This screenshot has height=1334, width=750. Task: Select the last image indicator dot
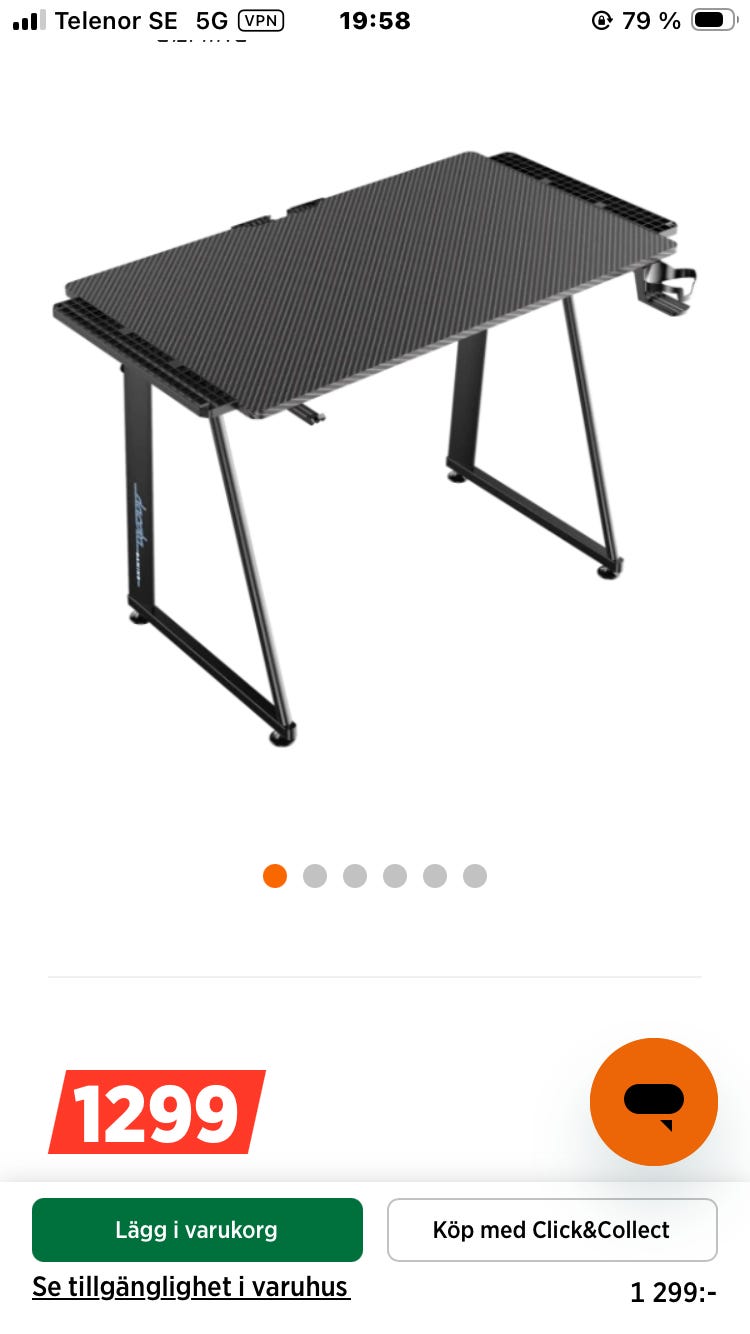[x=475, y=876]
